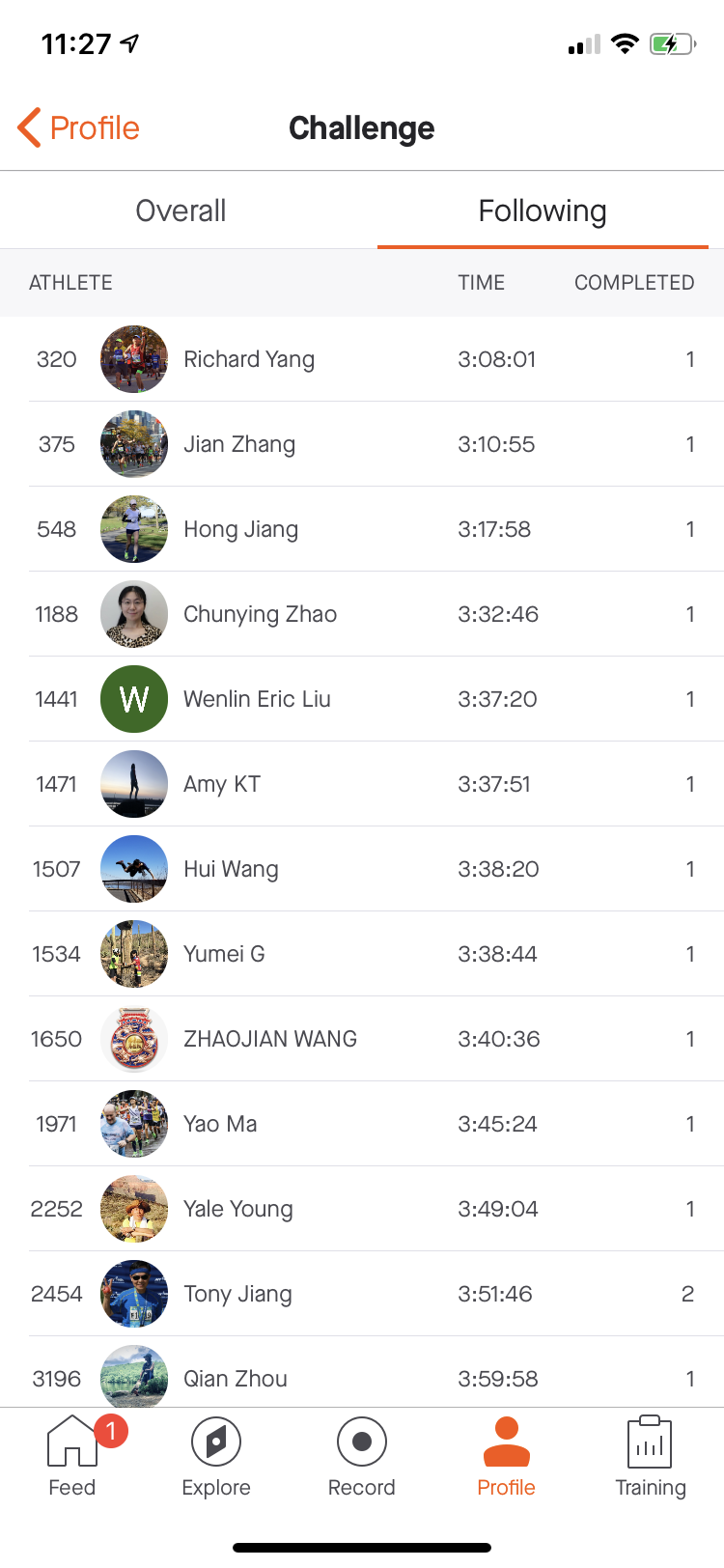
Task: Open Chunying Zhao's row
Action: pos(362,614)
